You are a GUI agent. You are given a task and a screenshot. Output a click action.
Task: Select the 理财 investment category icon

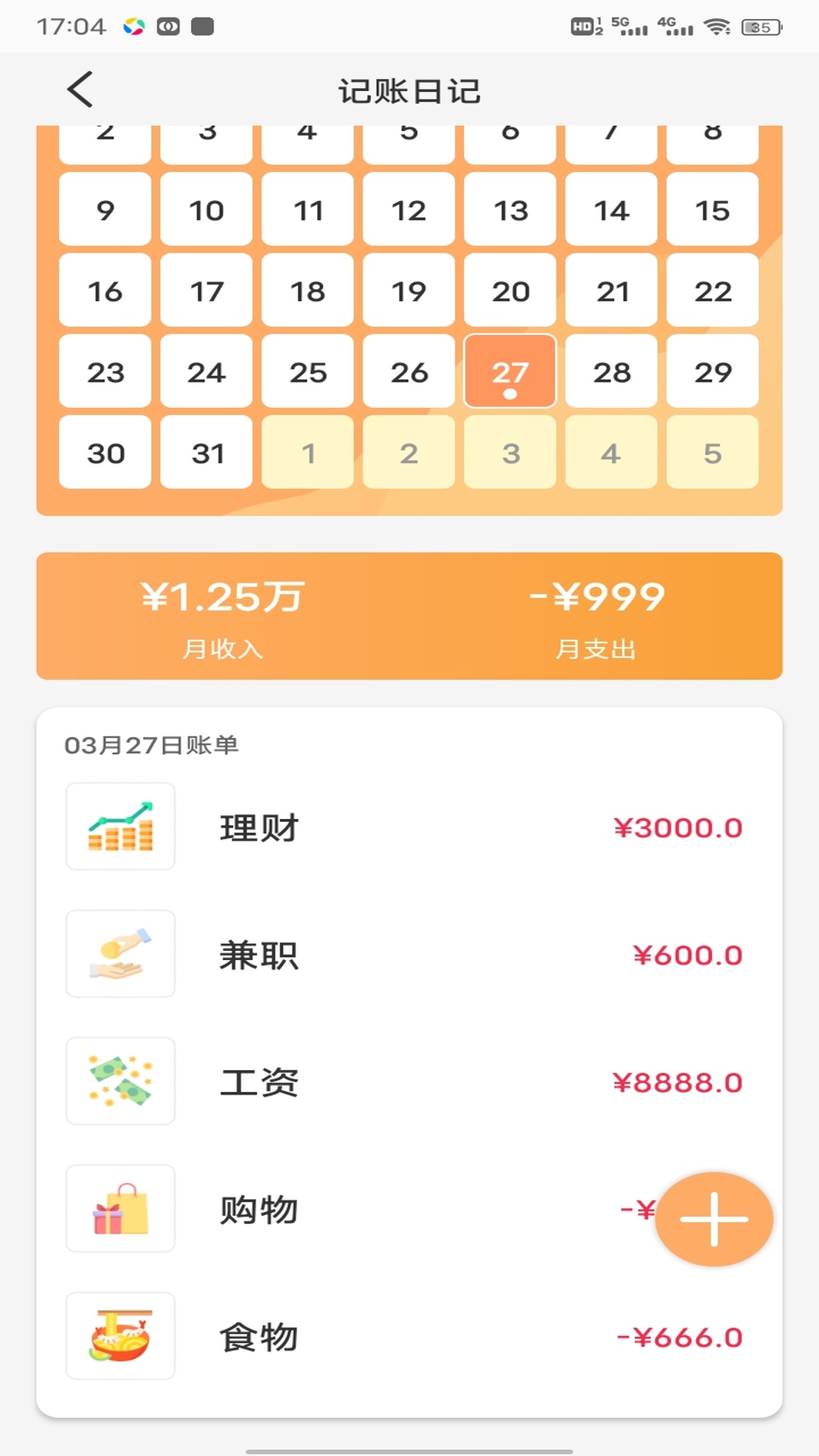coord(120,826)
